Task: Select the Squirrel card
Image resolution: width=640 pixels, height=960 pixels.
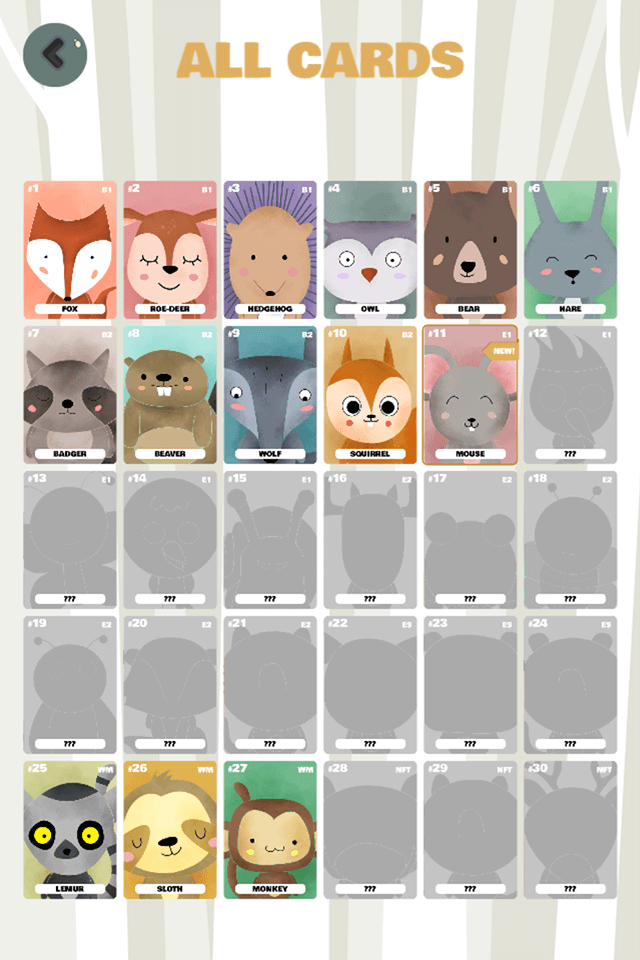Action: click(370, 394)
